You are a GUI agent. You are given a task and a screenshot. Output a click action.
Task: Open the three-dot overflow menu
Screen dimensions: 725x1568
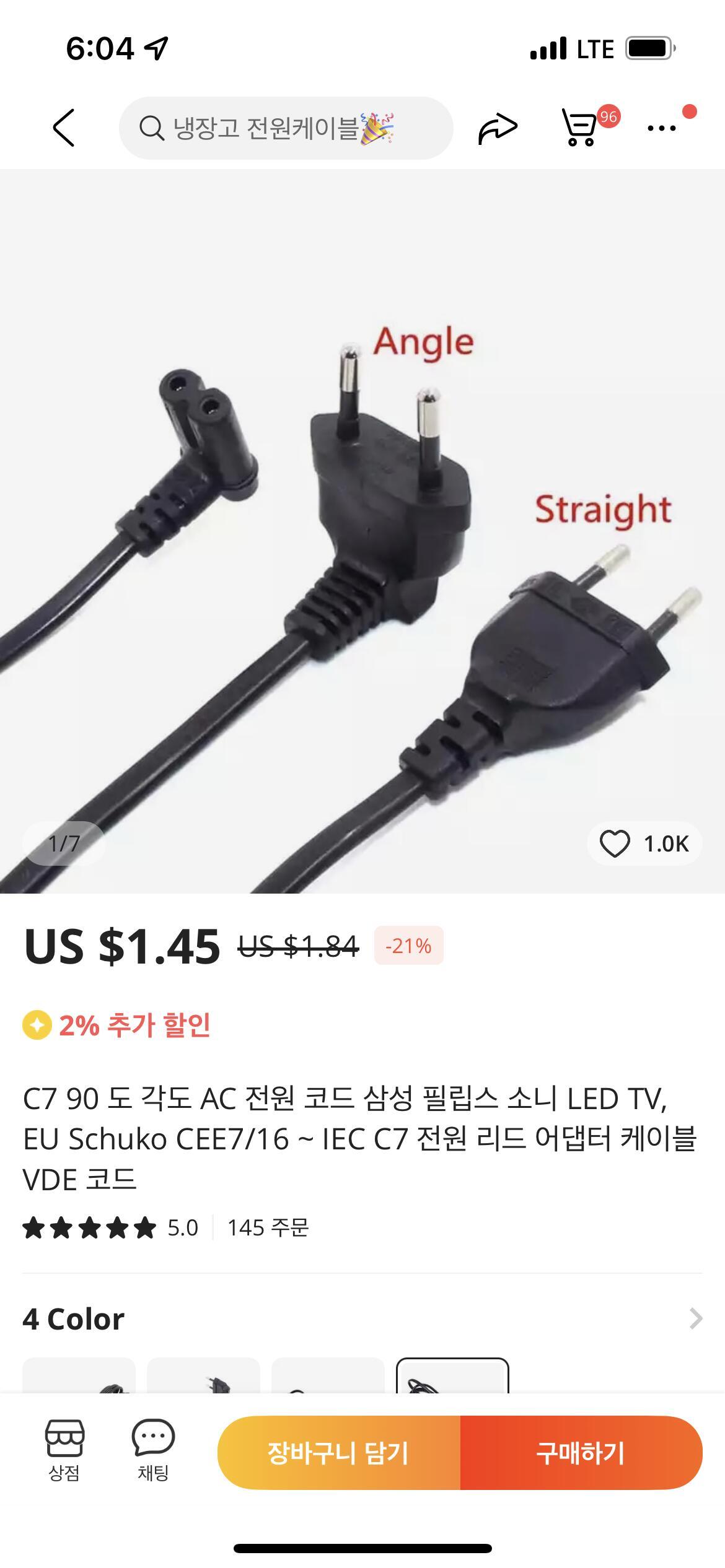pyautogui.click(x=661, y=128)
